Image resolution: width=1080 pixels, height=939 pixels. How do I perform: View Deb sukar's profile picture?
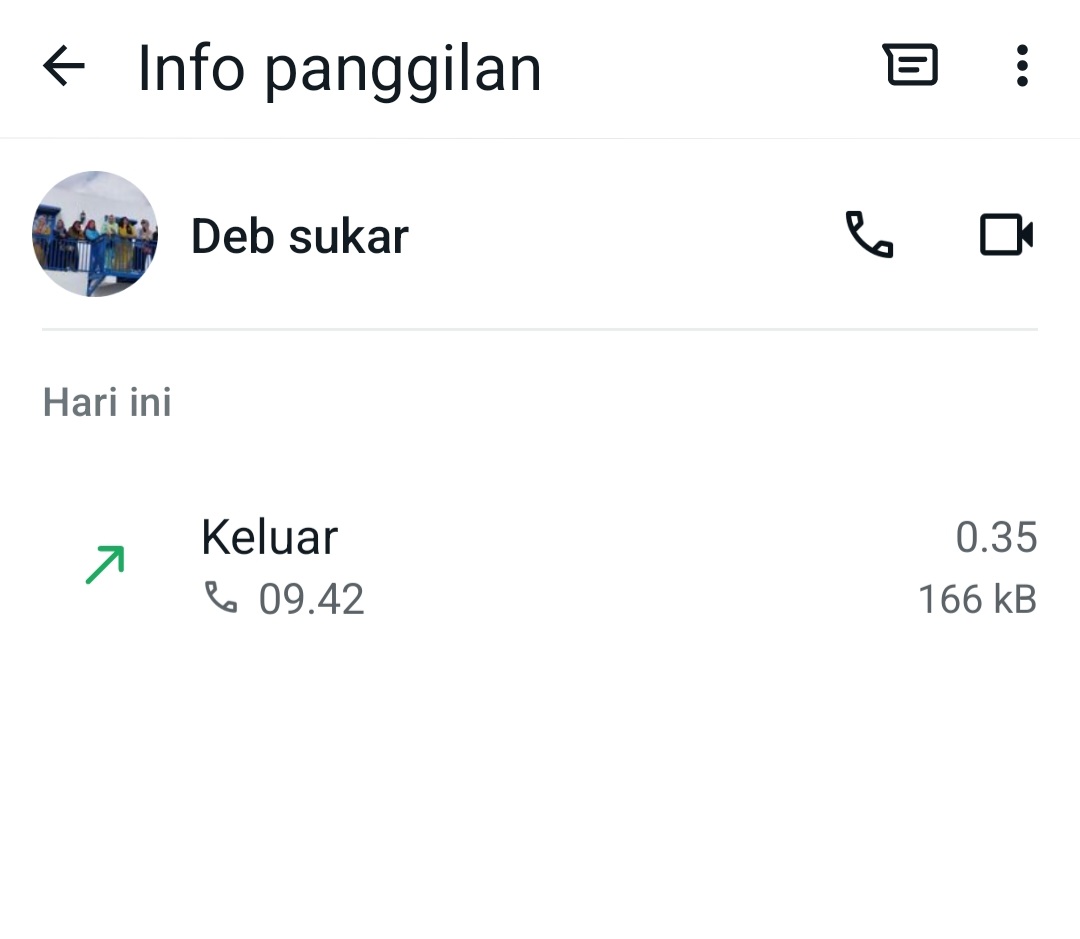click(x=95, y=235)
